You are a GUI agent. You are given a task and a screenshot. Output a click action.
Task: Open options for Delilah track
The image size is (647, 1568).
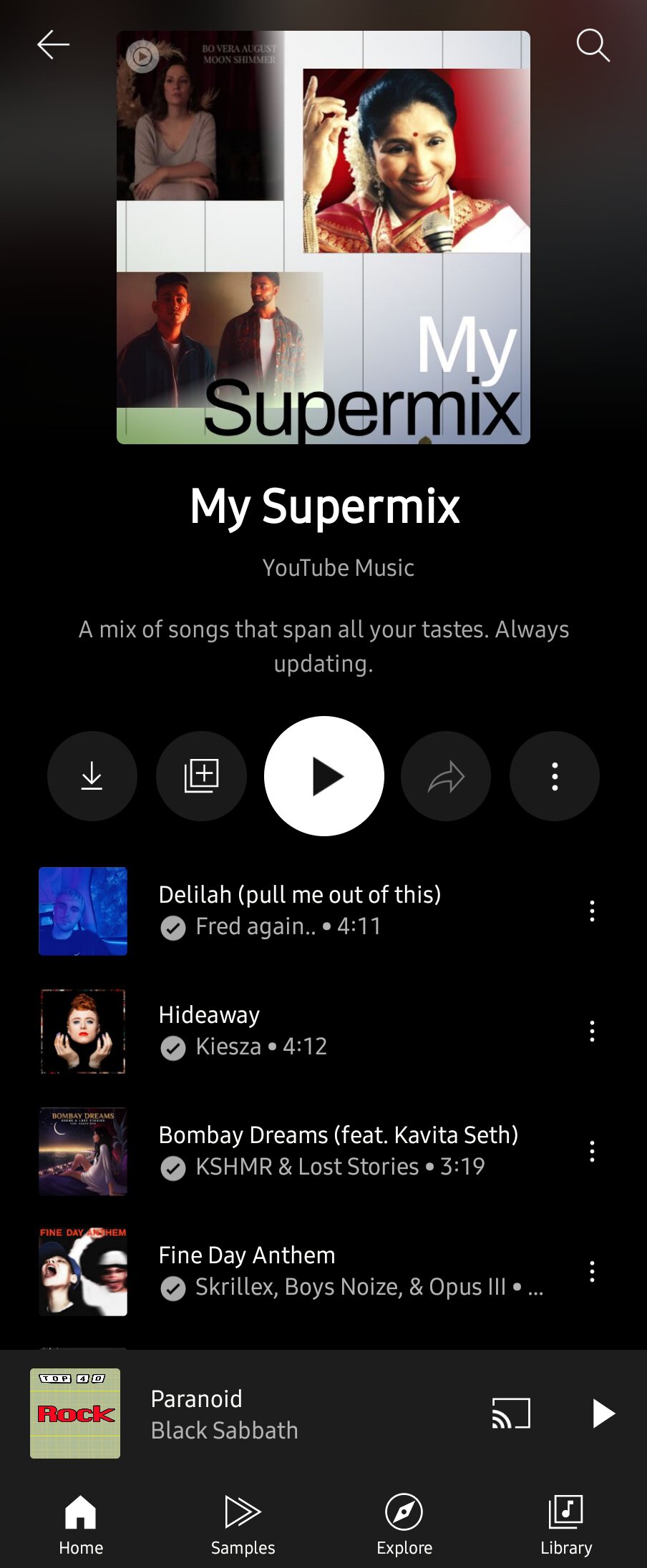coord(592,911)
